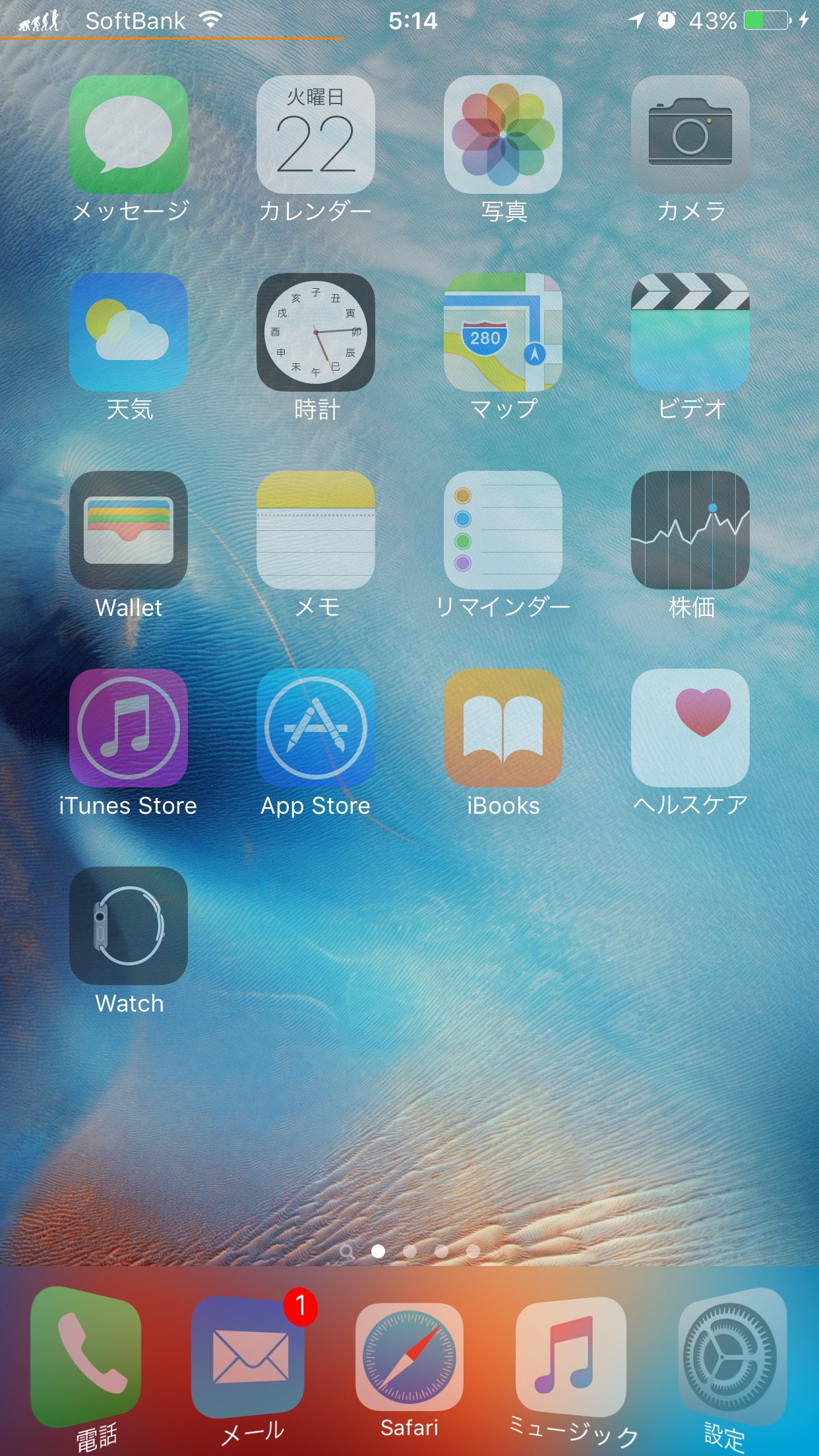The height and width of the screenshot is (1456, 819).
Task: Open the ビデオ videos app
Action: pos(690,332)
